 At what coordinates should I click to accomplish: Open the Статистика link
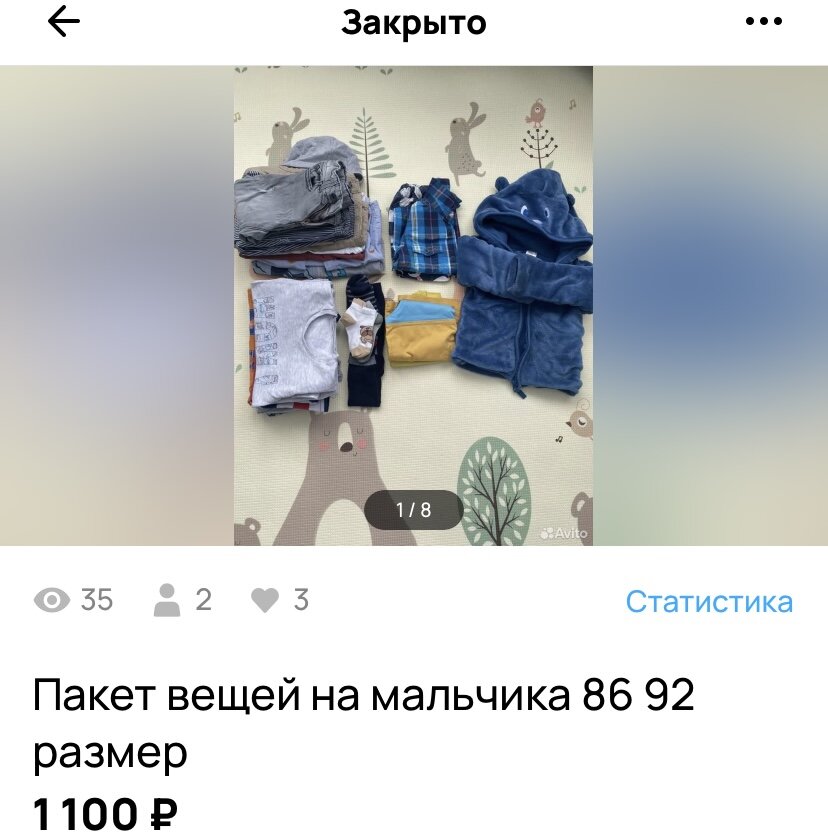pyautogui.click(x=709, y=601)
